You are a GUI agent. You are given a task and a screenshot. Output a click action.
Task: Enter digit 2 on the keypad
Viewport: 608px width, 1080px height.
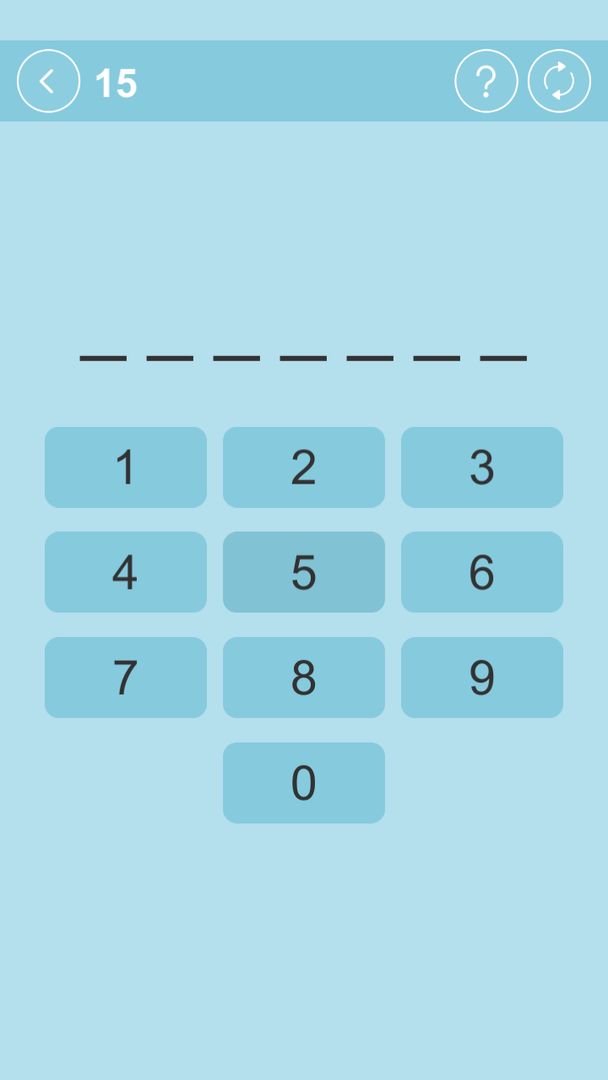(304, 467)
